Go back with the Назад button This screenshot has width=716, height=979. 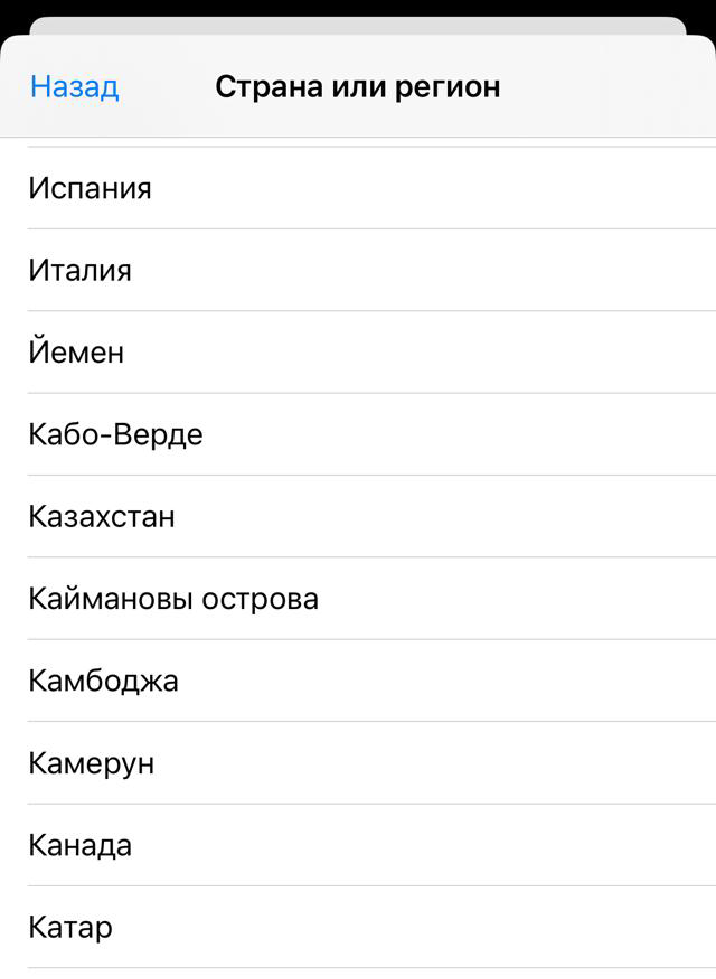pos(75,87)
